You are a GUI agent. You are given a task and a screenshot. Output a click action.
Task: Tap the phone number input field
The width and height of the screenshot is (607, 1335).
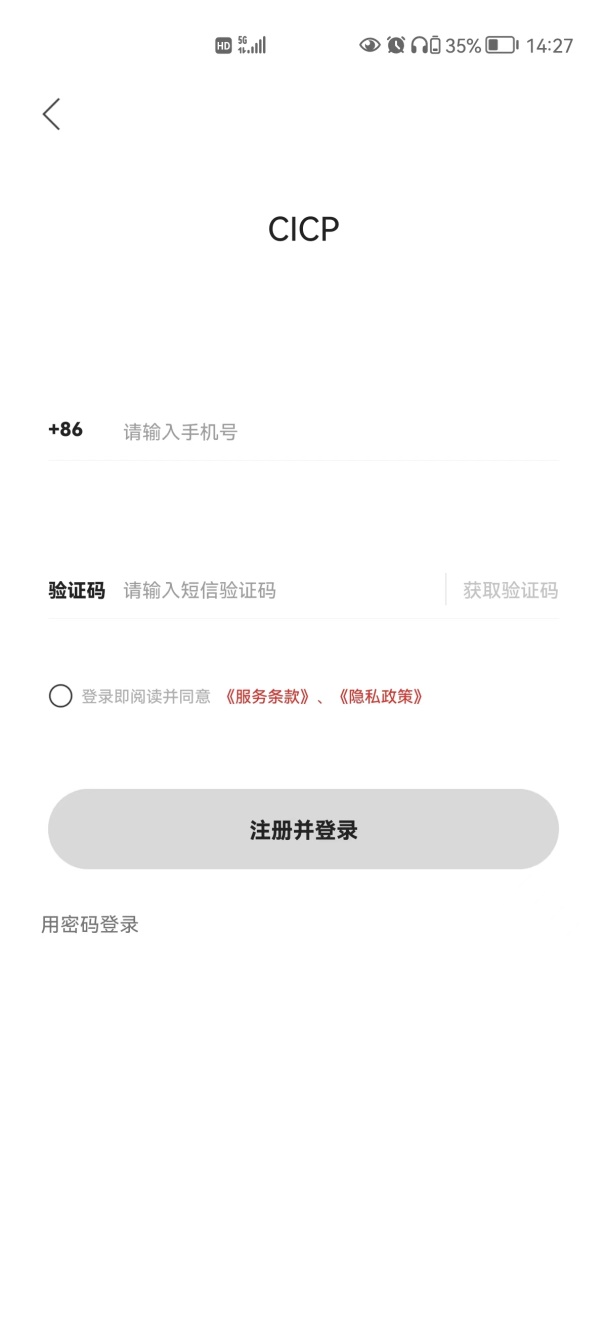click(340, 432)
